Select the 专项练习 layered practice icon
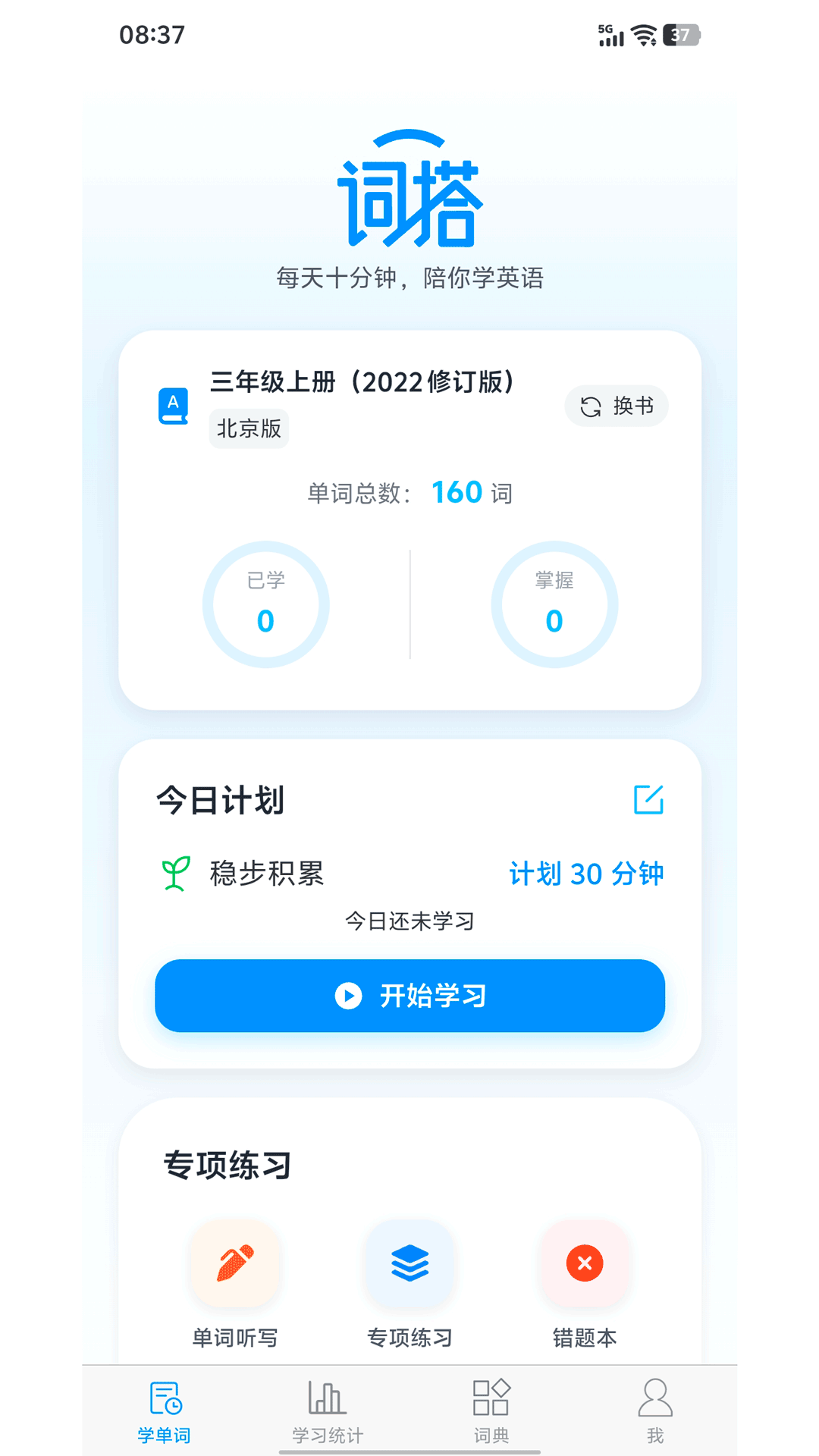Viewport: 819px width, 1456px height. [409, 1265]
